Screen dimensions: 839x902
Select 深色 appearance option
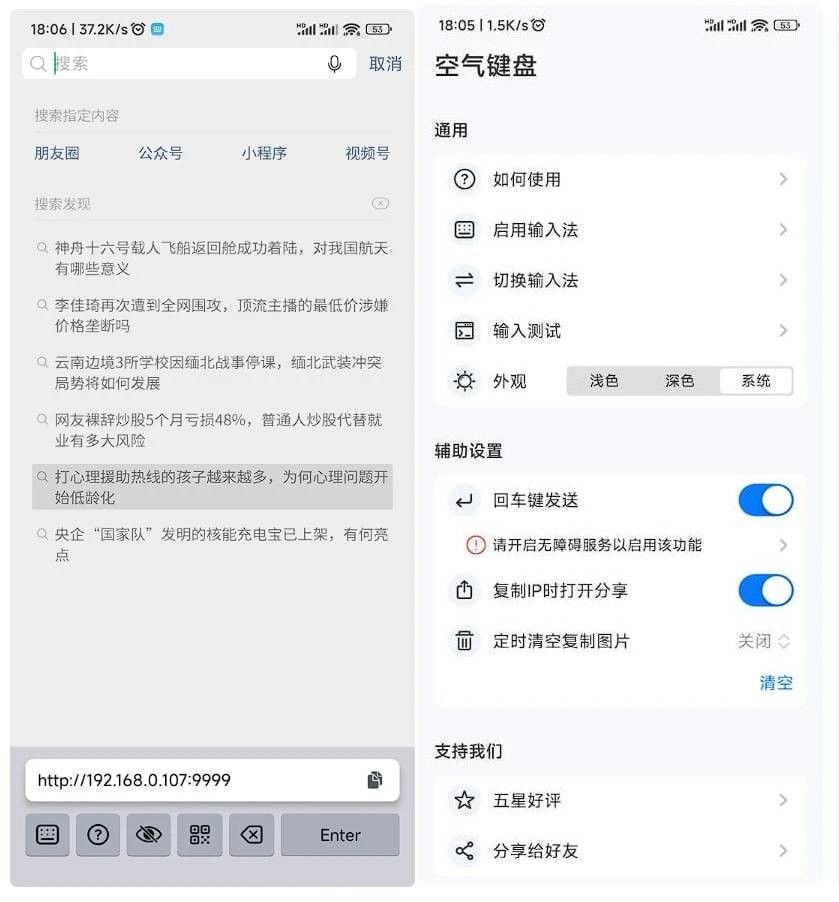click(680, 381)
